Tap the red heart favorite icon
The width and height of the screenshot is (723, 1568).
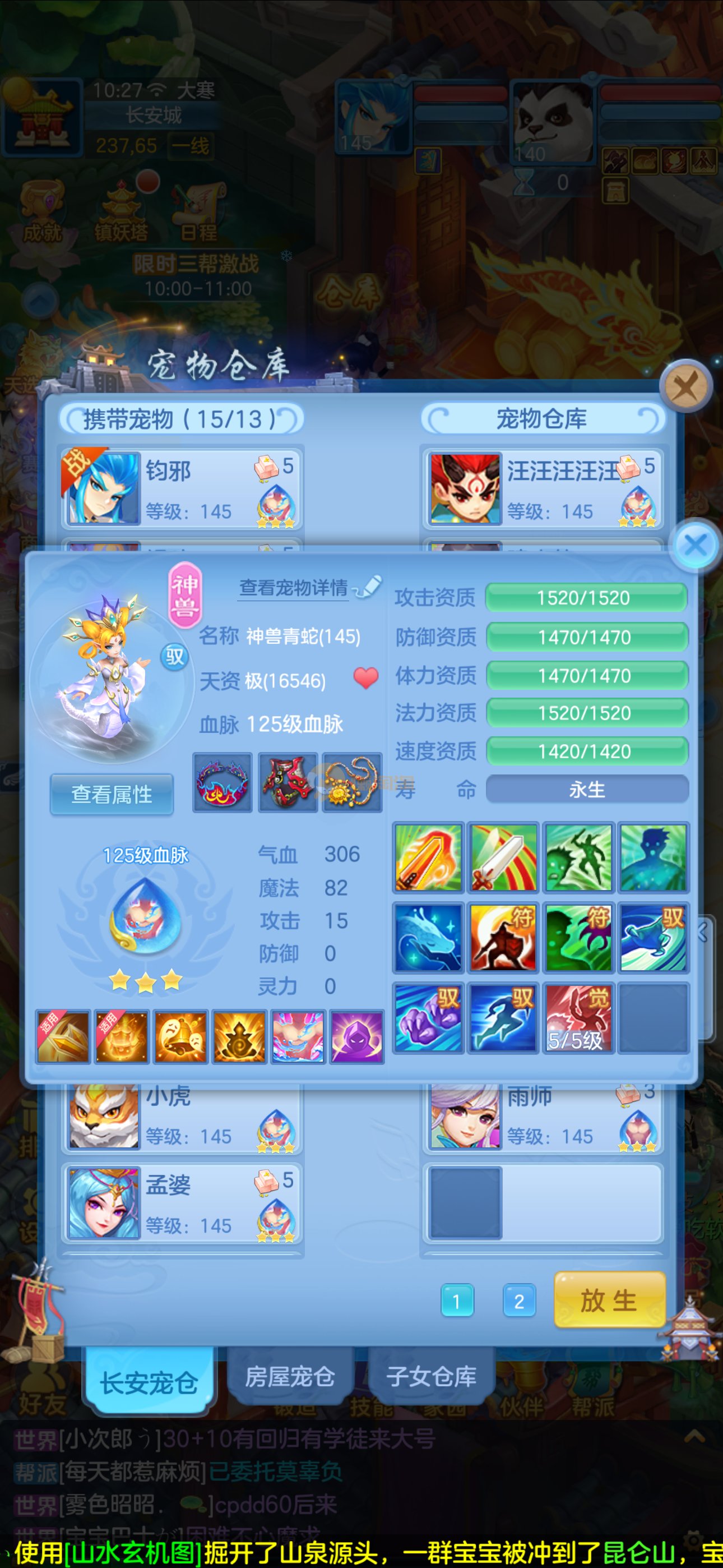366,678
